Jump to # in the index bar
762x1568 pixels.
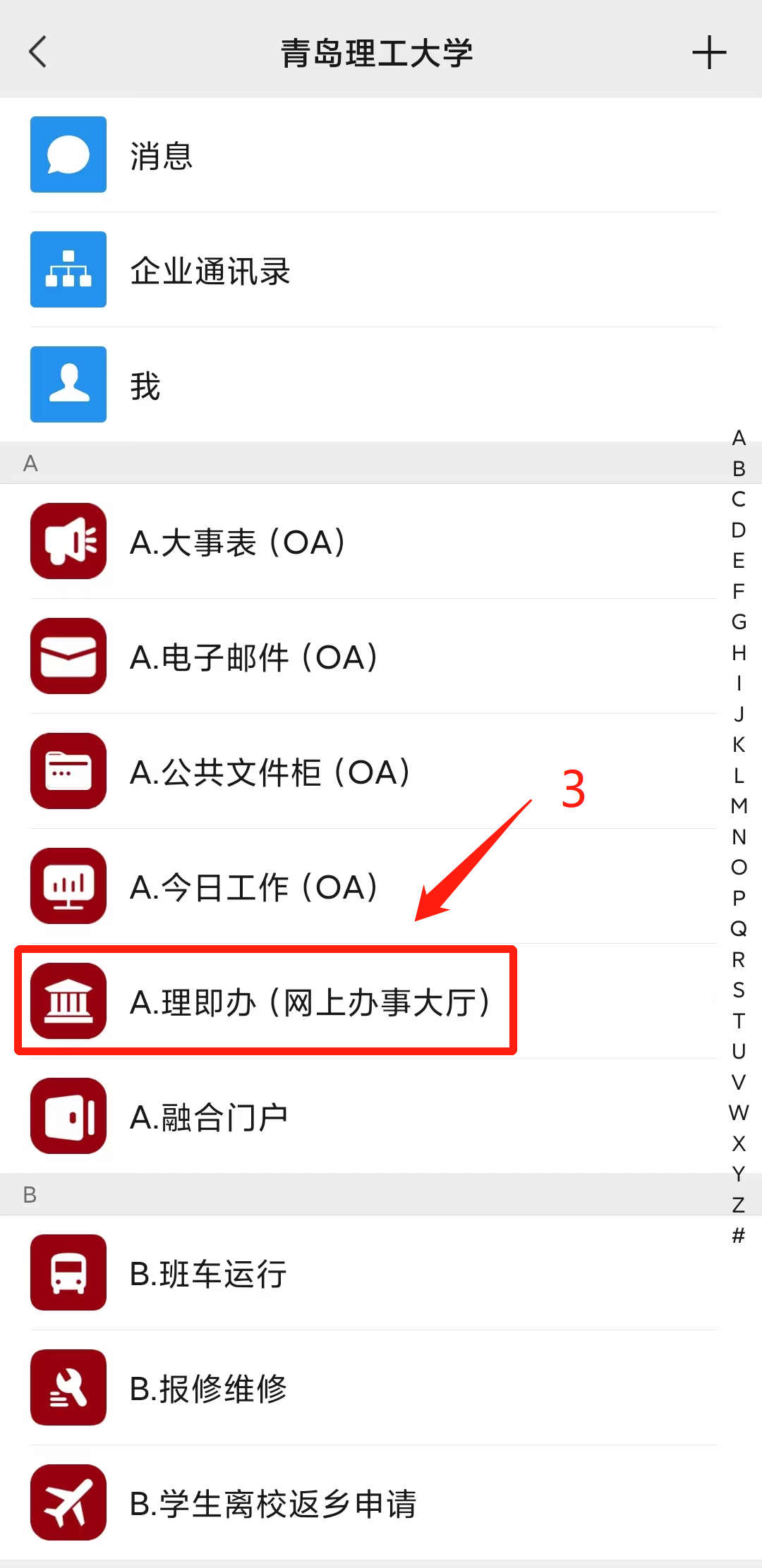(x=739, y=1235)
